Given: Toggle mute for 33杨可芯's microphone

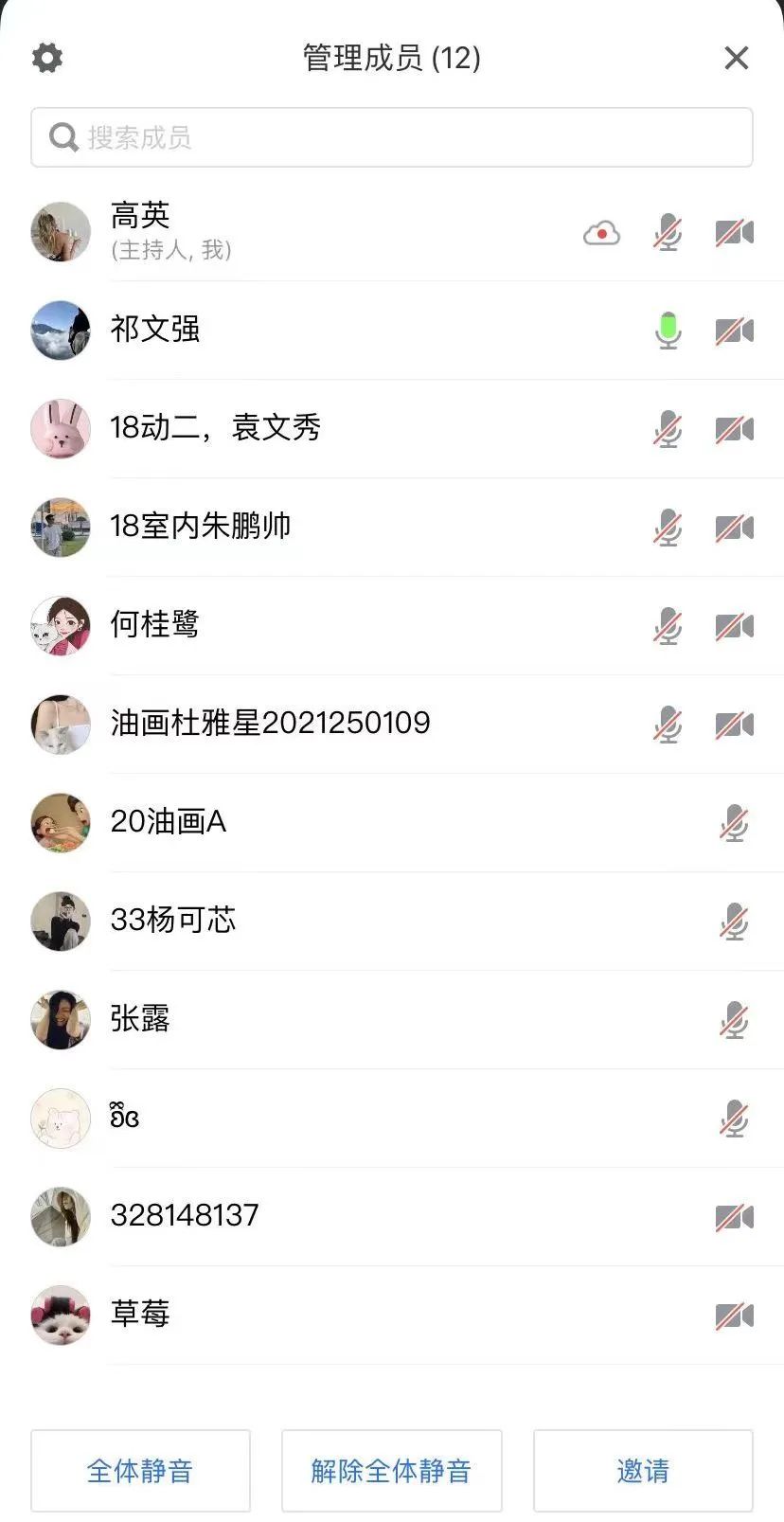Looking at the screenshot, I should pyautogui.click(x=735, y=922).
